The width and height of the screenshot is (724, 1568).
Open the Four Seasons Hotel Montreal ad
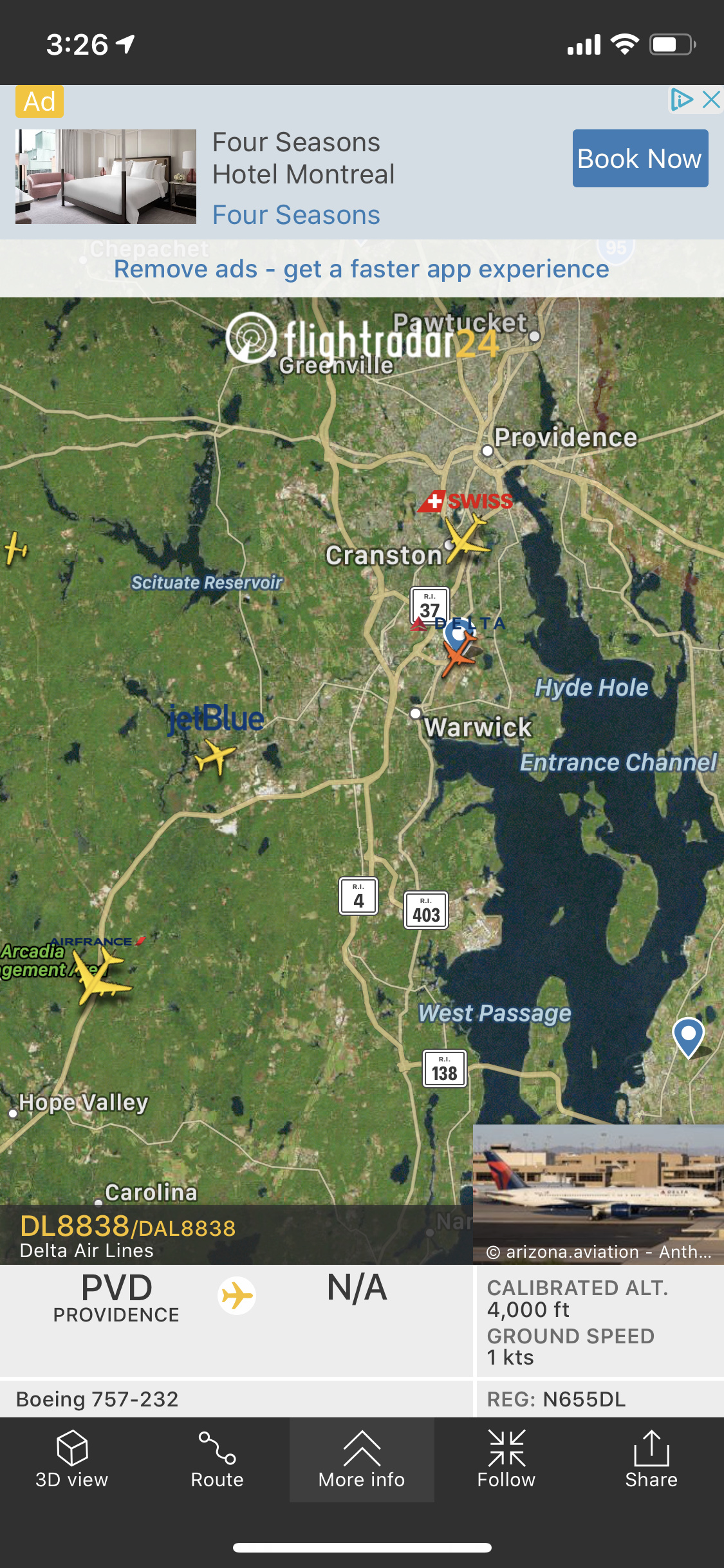click(x=303, y=158)
